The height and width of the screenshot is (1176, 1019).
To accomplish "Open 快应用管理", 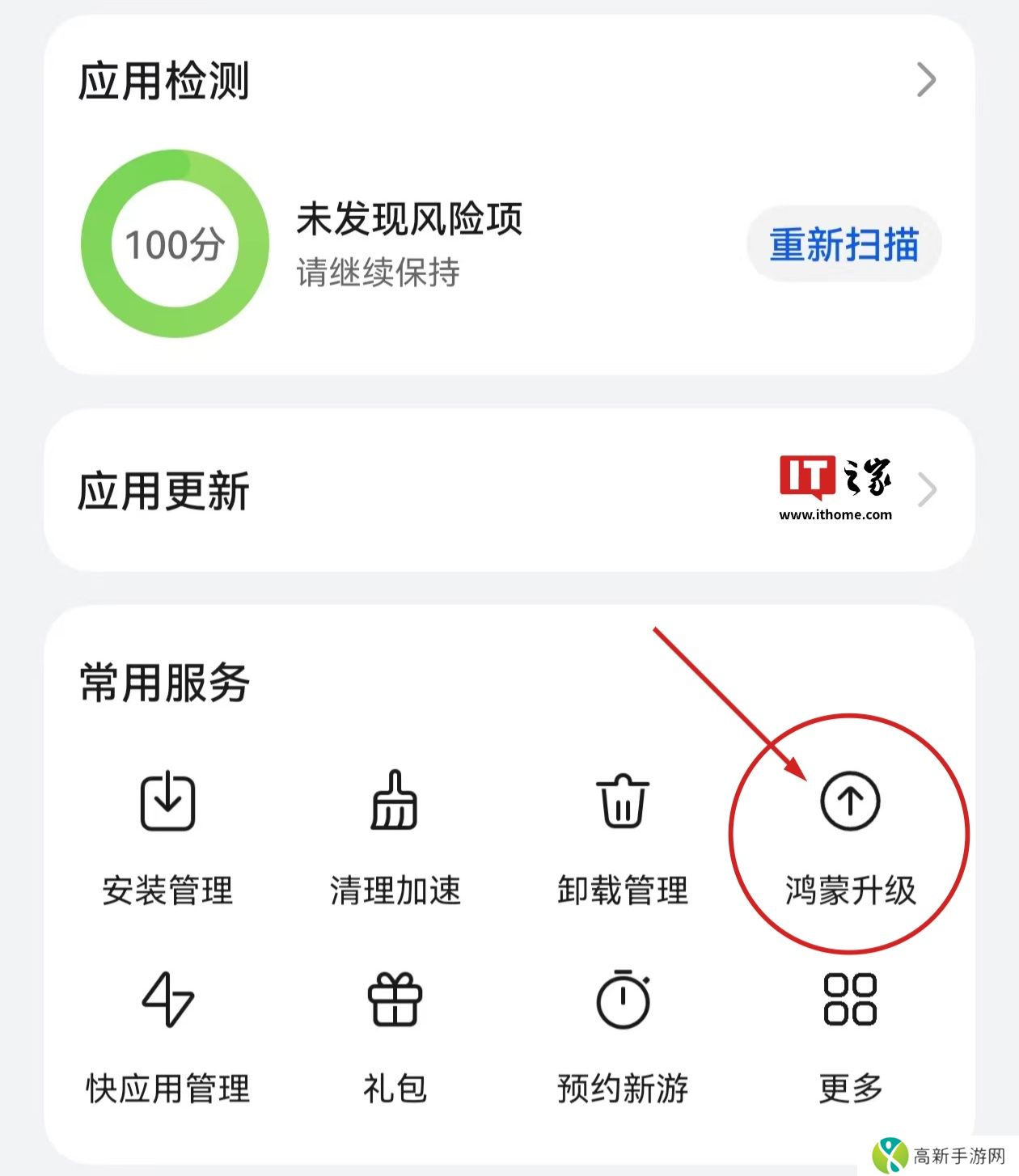I will point(167,1034).
